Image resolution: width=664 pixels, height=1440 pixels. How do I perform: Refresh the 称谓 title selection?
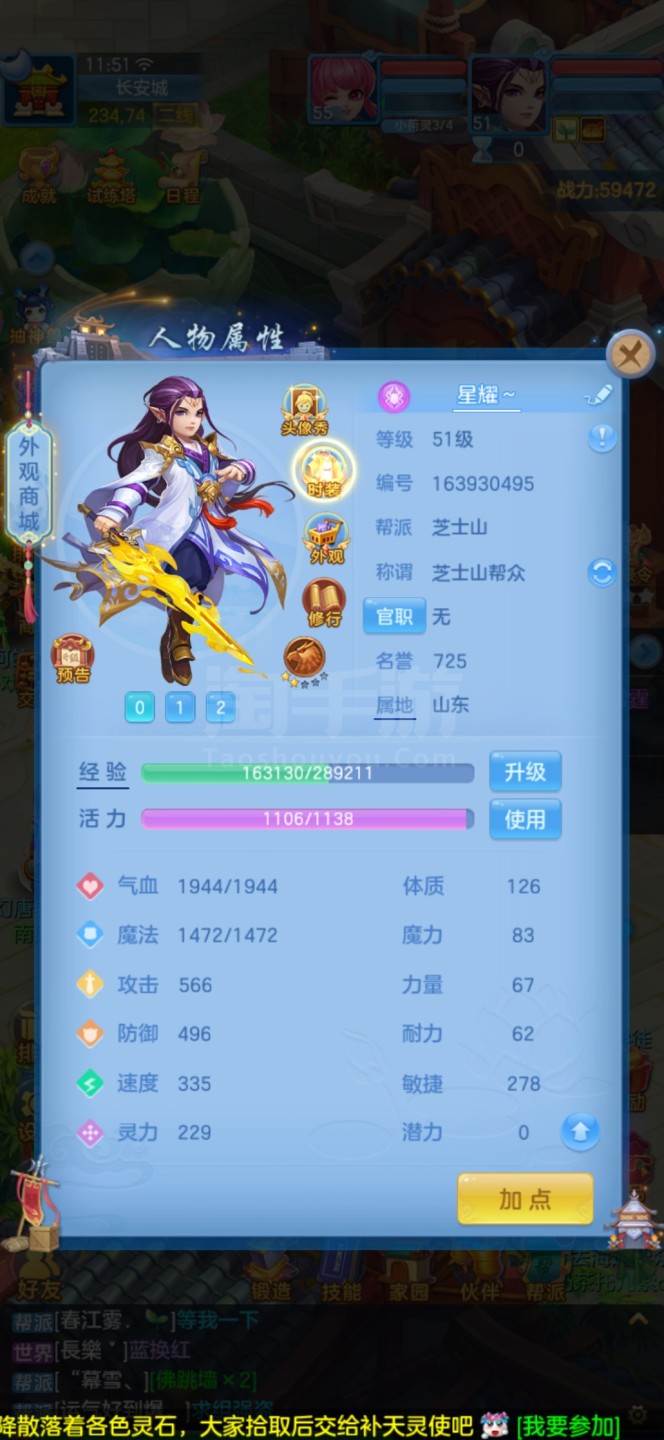[602, 573]
